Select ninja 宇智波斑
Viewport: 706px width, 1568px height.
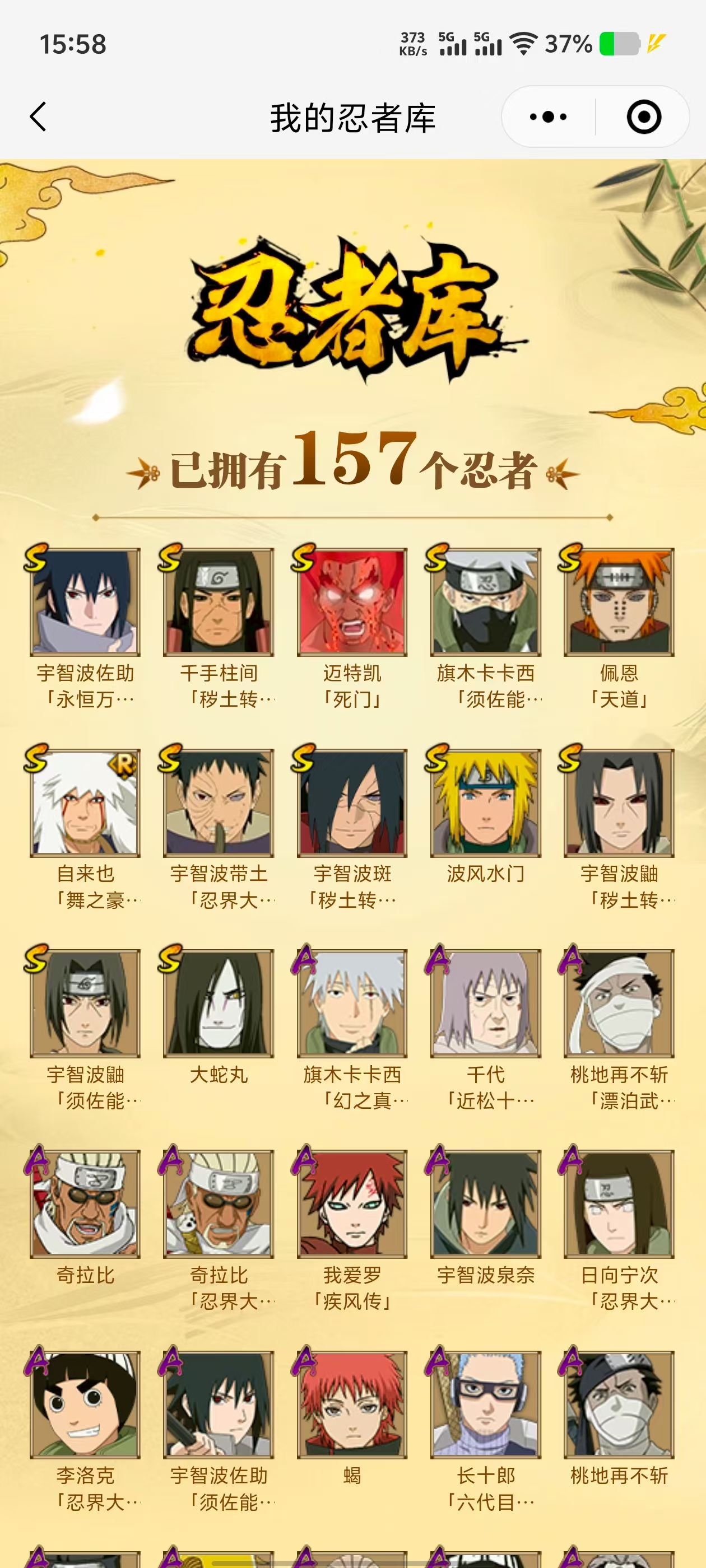[x=352, y=802]
